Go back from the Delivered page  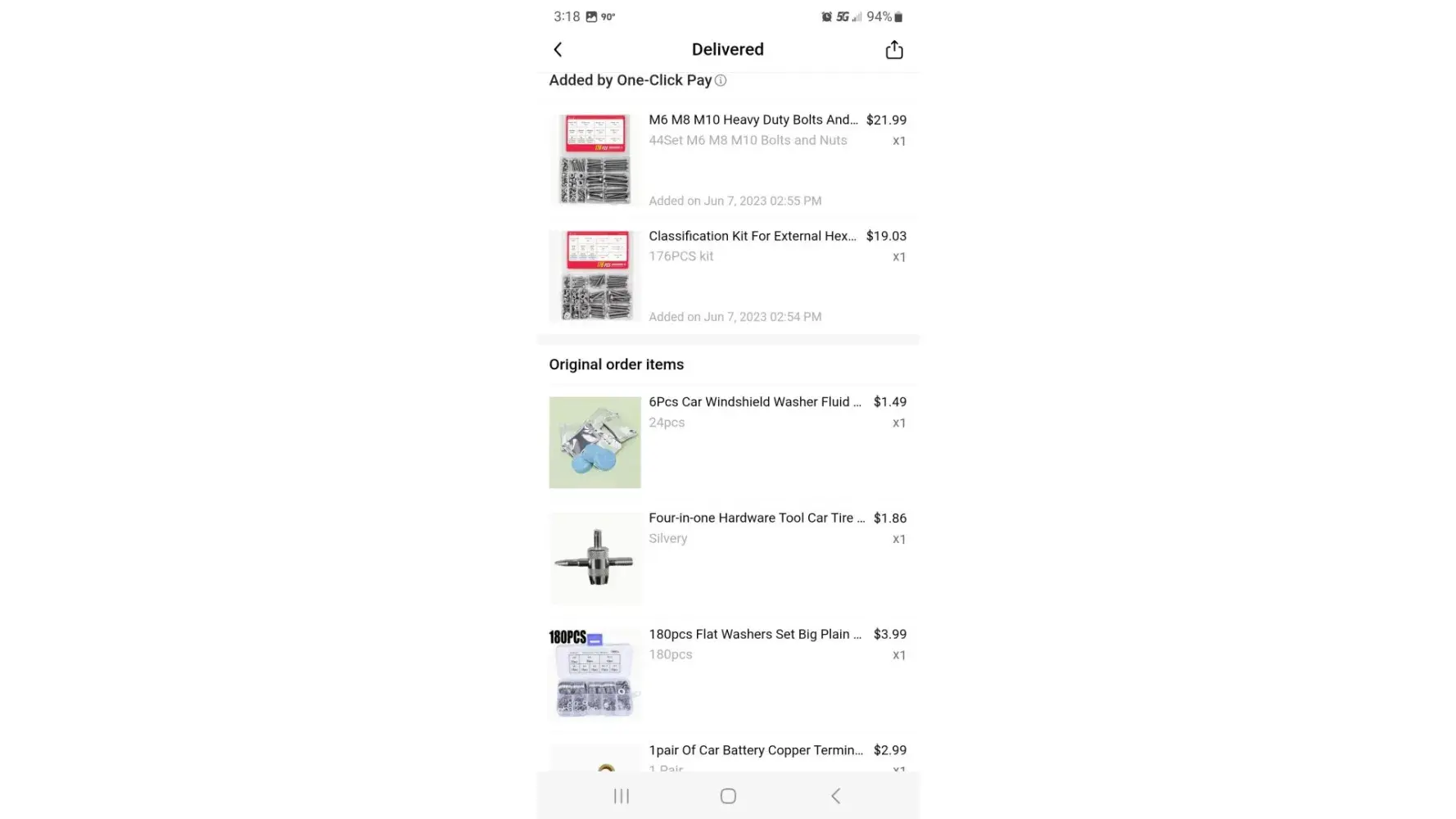pyautogui.click(x=558, y=50)
